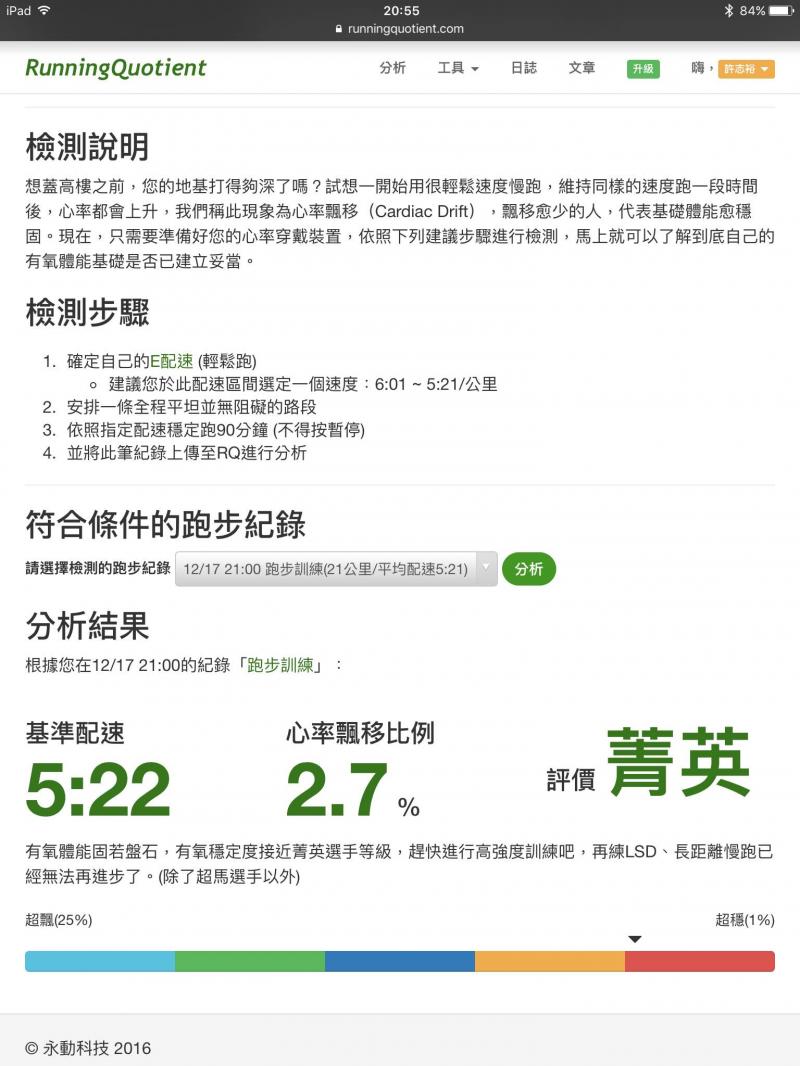
Task: Open the 分析 nav item
Action: pyautogui.click(x=393, y=68)
